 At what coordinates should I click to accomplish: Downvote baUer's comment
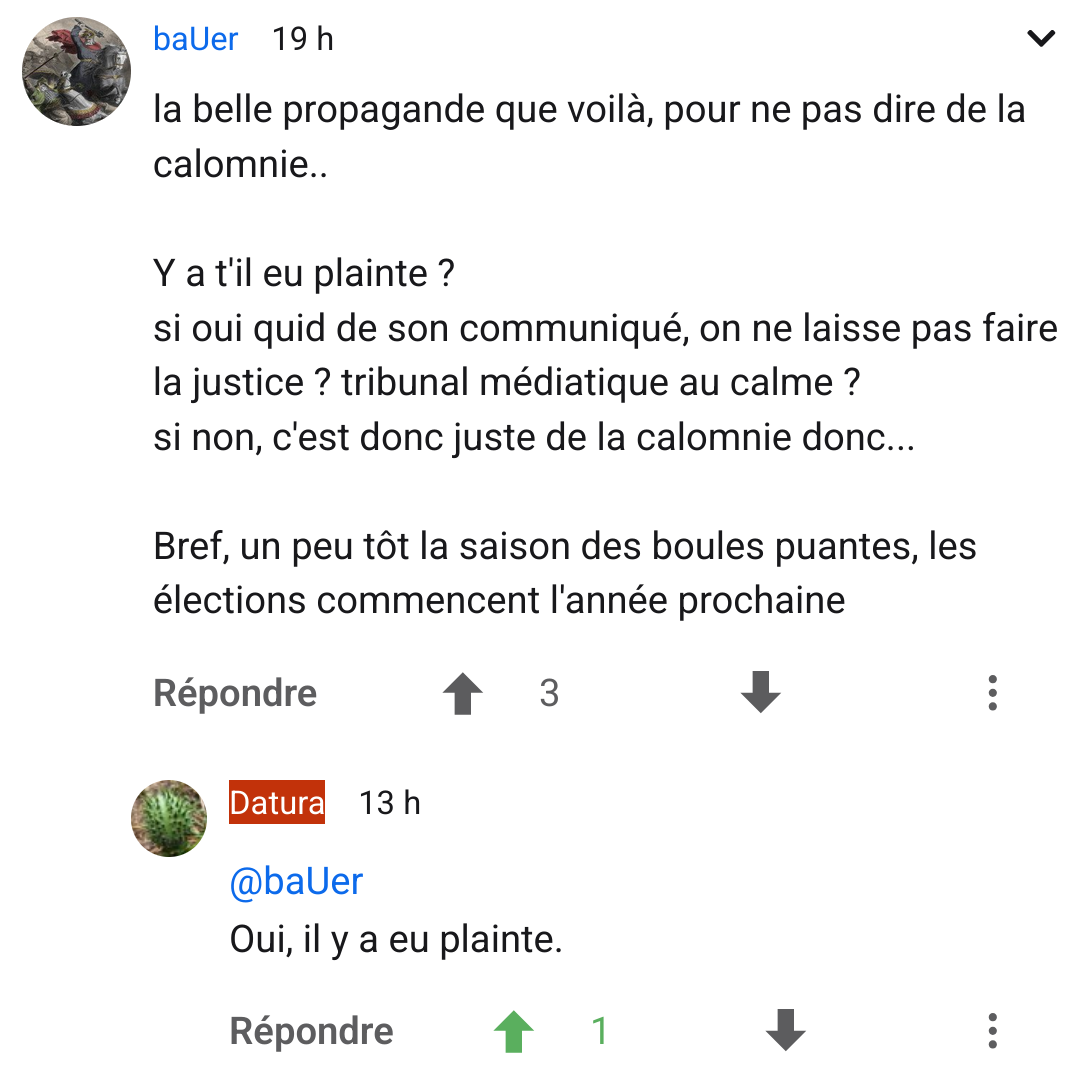click(760, 692)
